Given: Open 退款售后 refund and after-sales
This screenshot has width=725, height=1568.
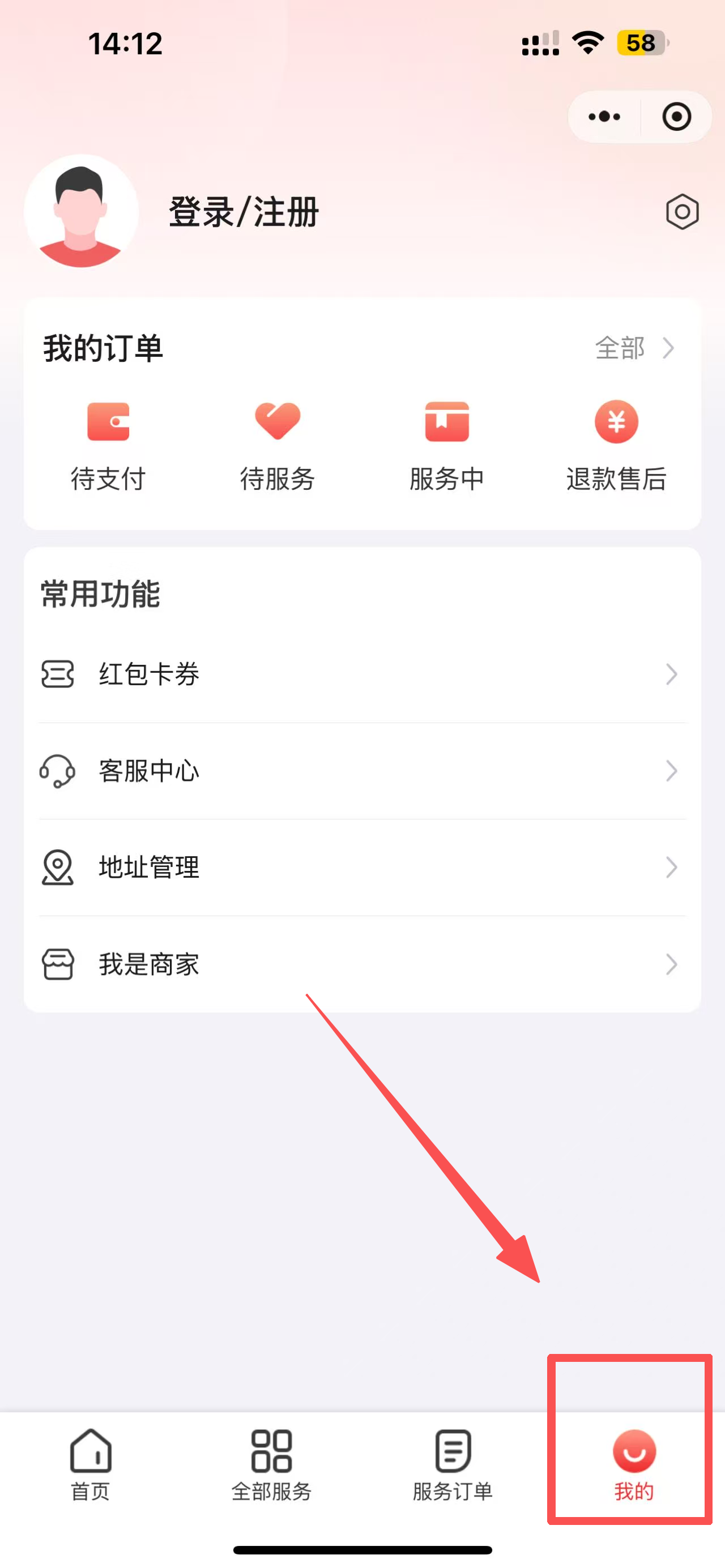Looking at the screenshot, I should pos(616,446).
